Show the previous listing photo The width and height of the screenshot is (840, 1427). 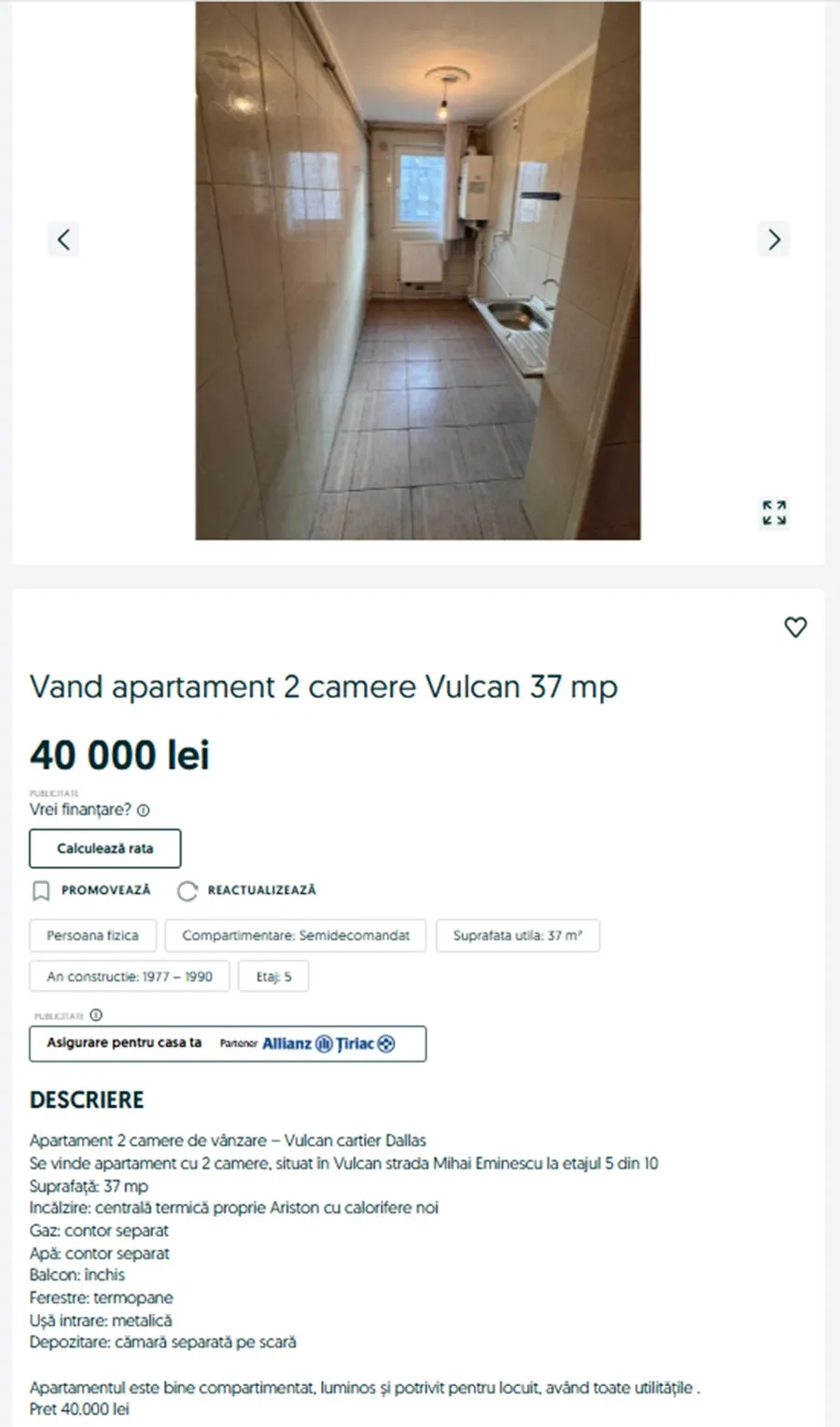pyautogui.click(x=63, y=240)
